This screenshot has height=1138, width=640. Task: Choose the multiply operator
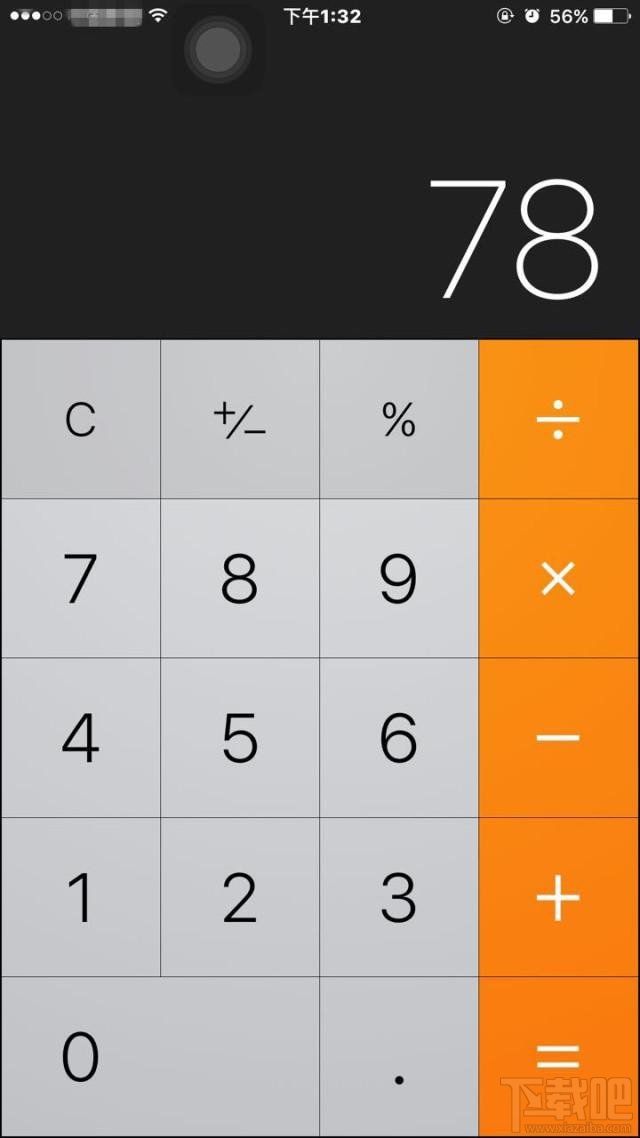[x=558, y=578]
